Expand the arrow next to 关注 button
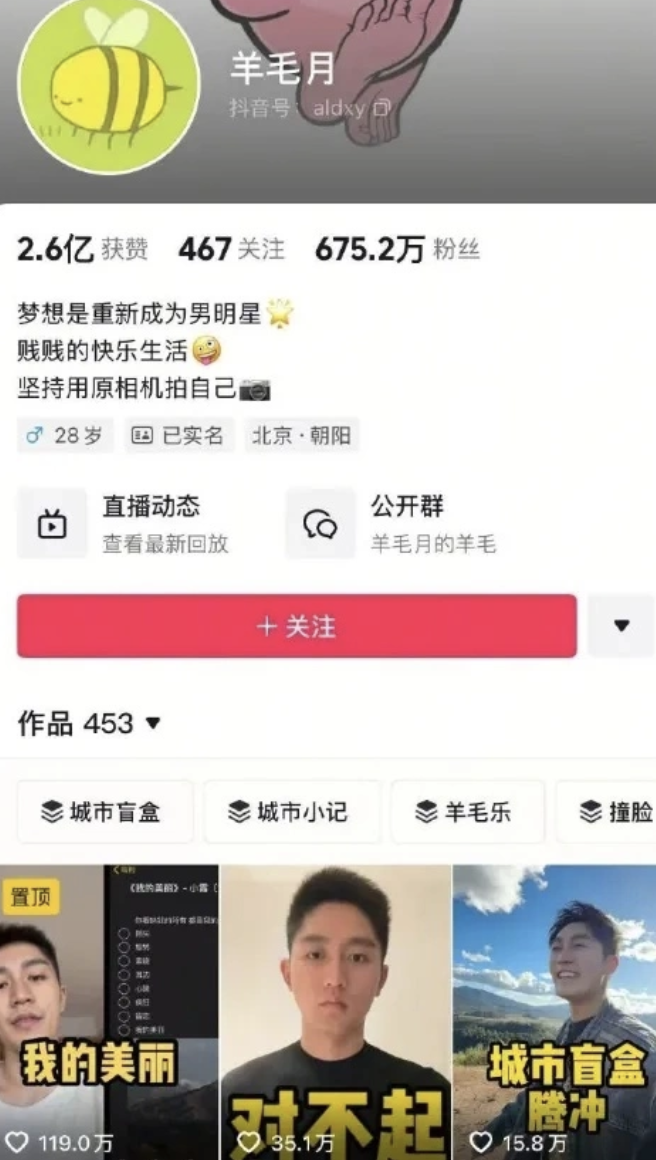 point(621,626)
